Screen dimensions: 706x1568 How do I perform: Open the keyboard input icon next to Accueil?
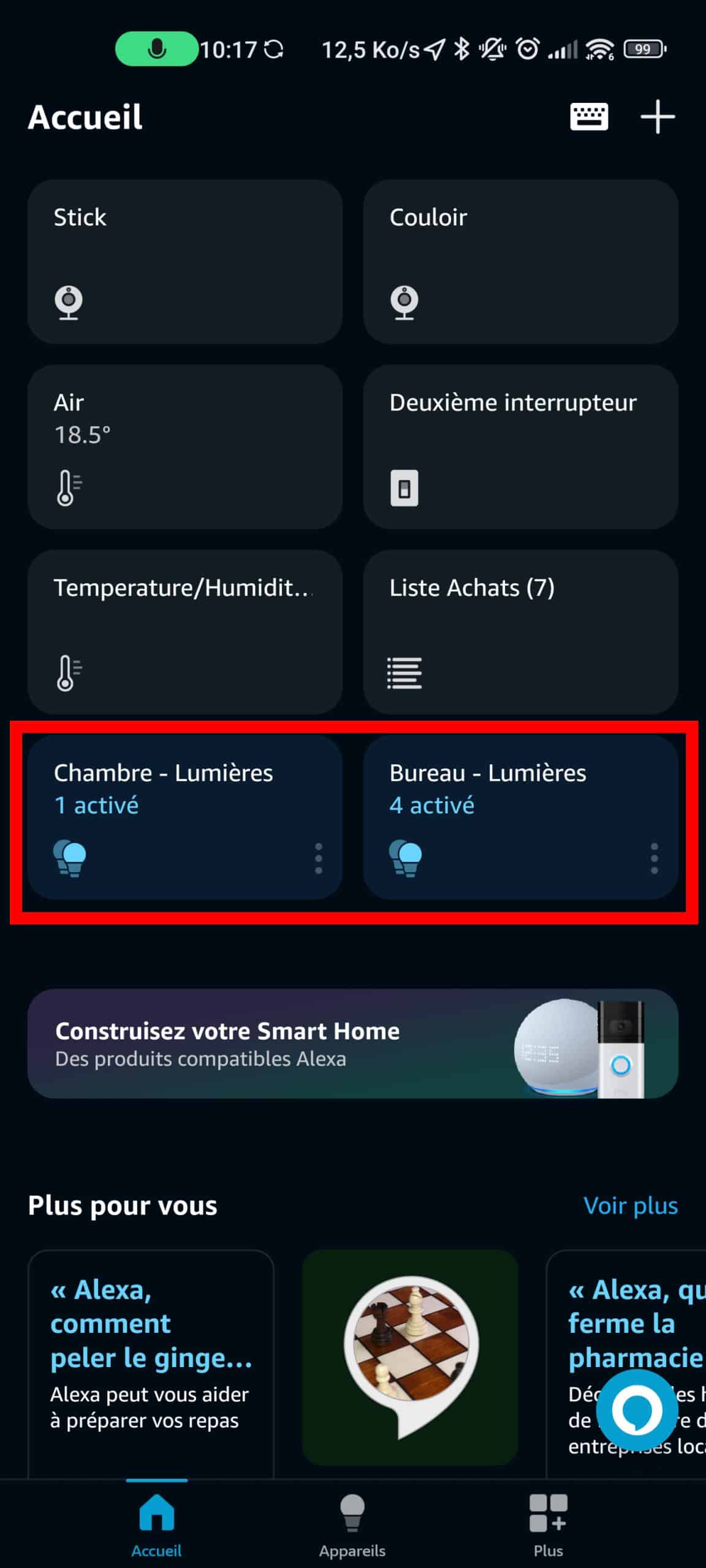pyautogui.click(x=588, y=116)
